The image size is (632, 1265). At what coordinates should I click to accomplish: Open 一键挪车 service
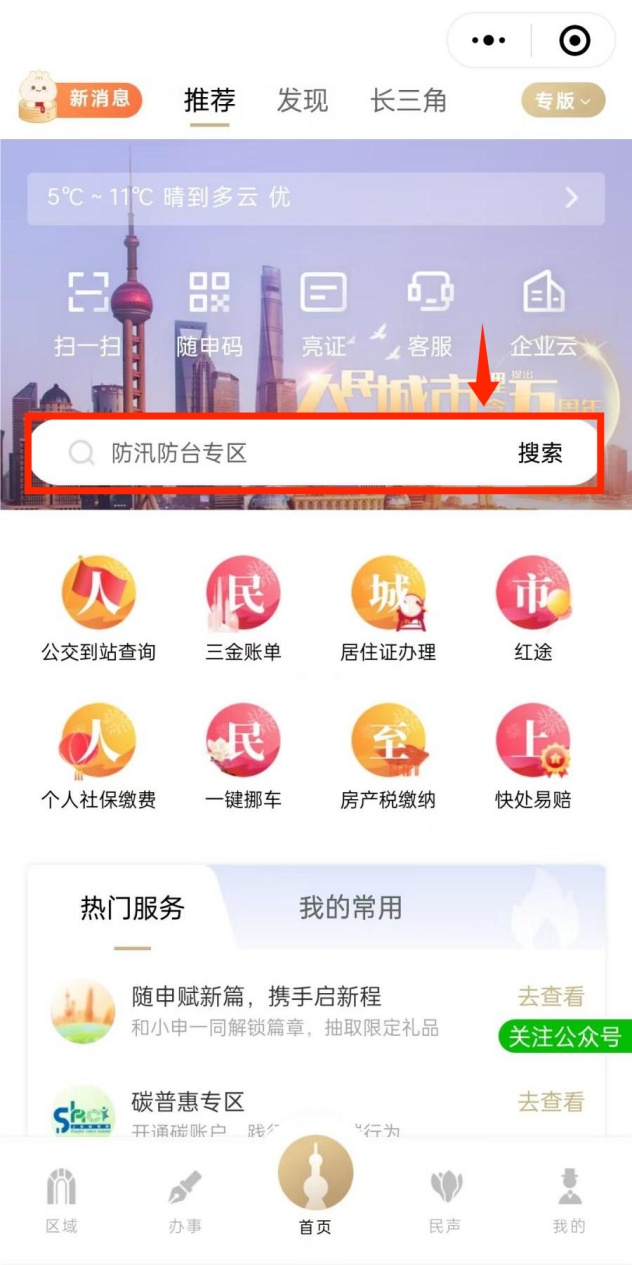tap(243, 757)
